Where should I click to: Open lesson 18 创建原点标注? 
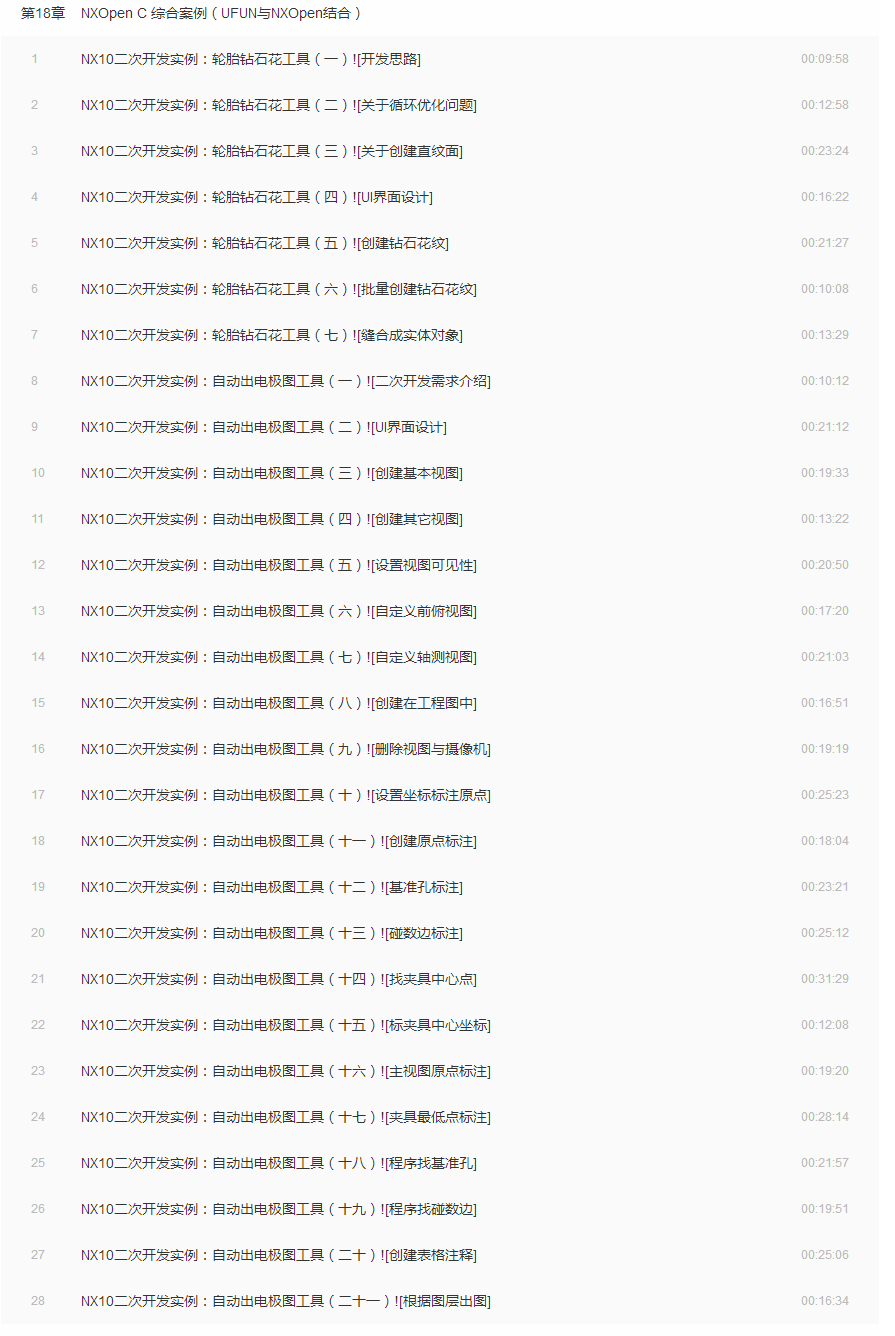click(x=278, y=841)
